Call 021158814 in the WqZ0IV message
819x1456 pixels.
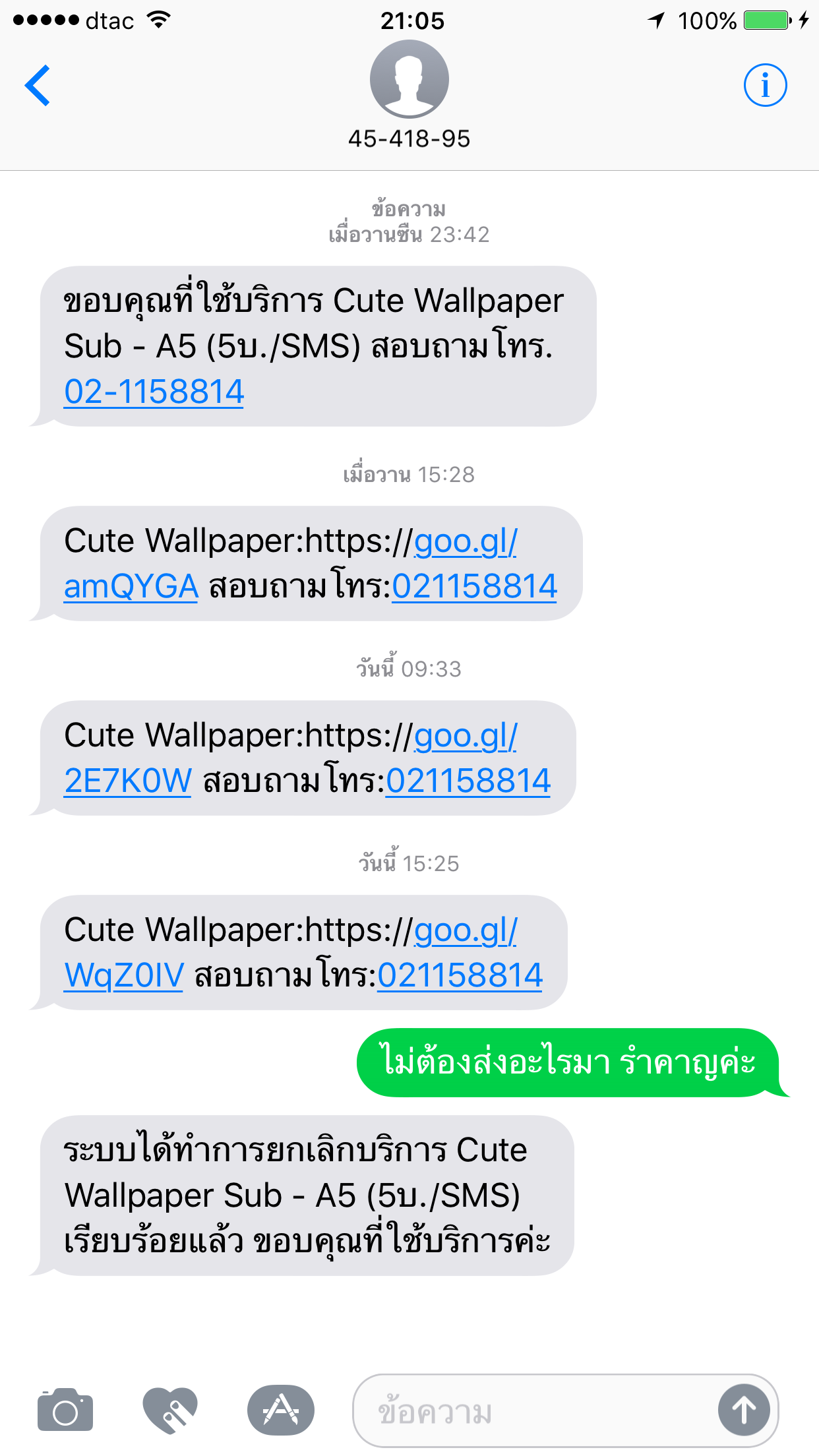point(460,975)
